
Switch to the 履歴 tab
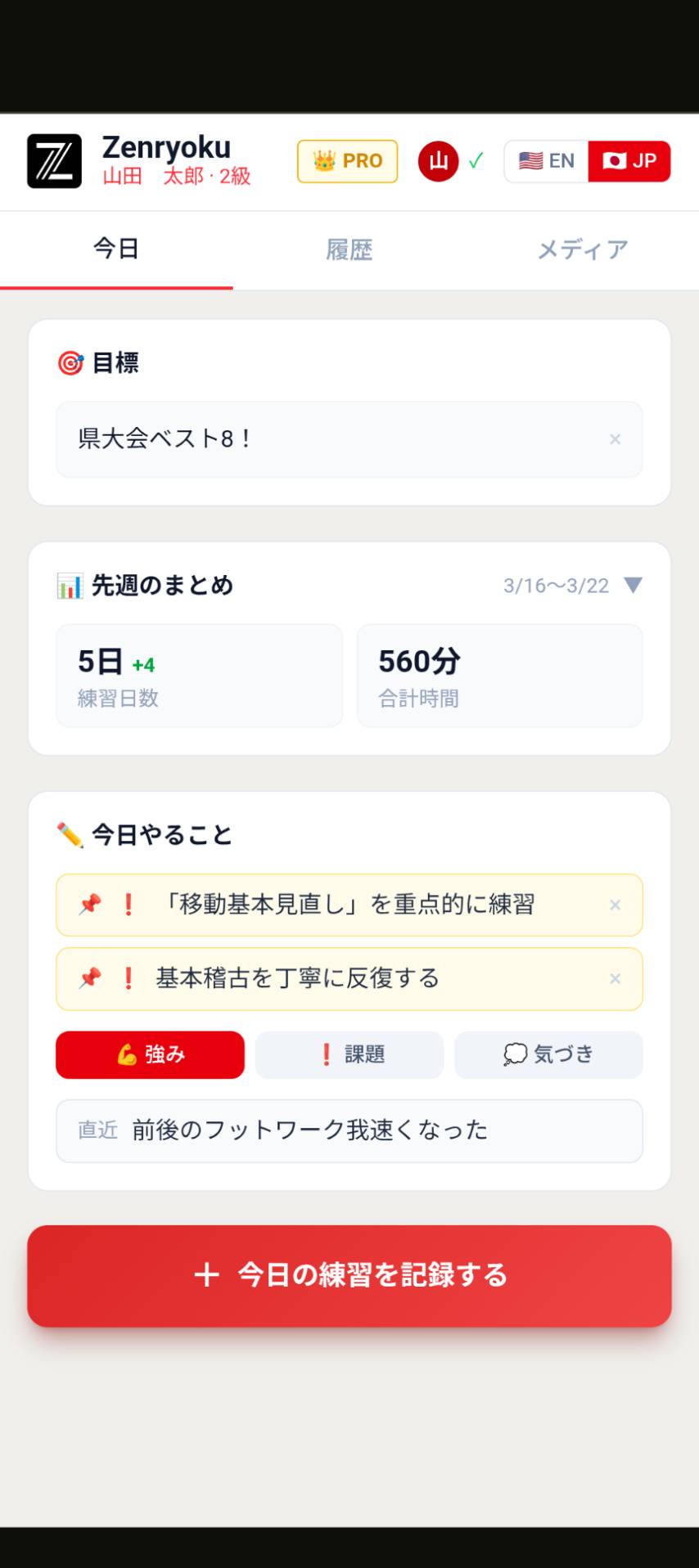coord(349,249)
